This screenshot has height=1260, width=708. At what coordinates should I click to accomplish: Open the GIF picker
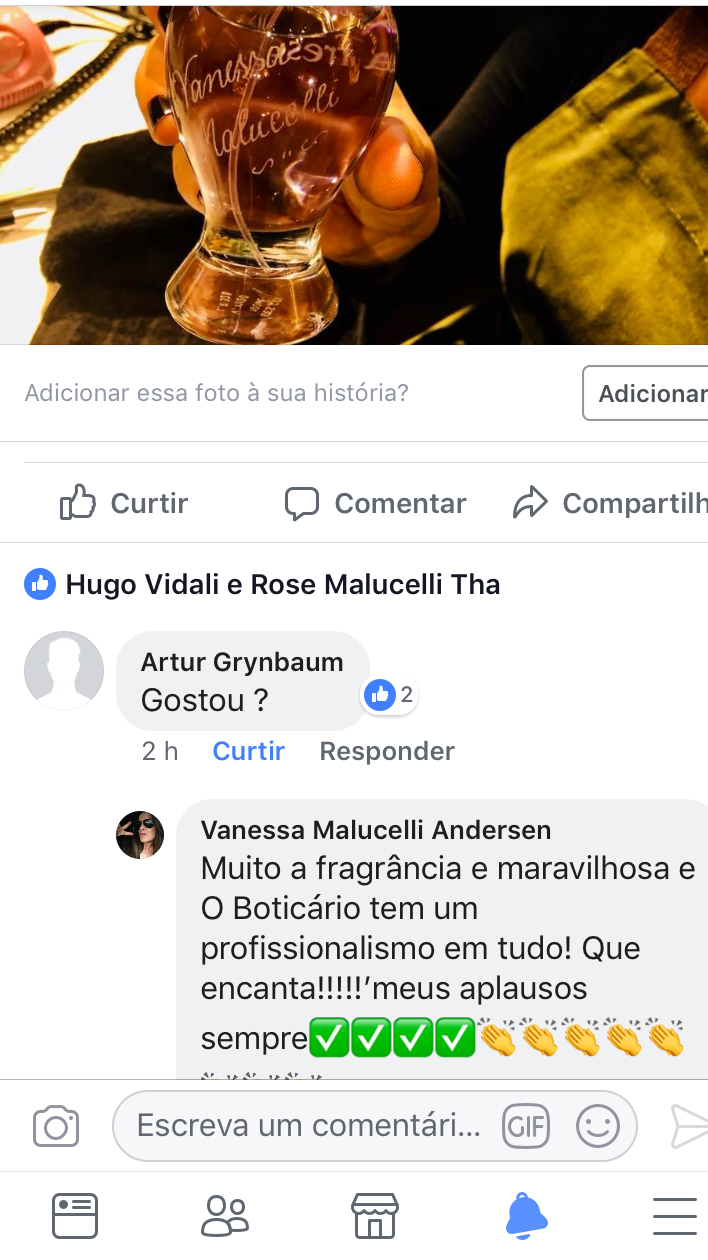[x=526, y=1126]
